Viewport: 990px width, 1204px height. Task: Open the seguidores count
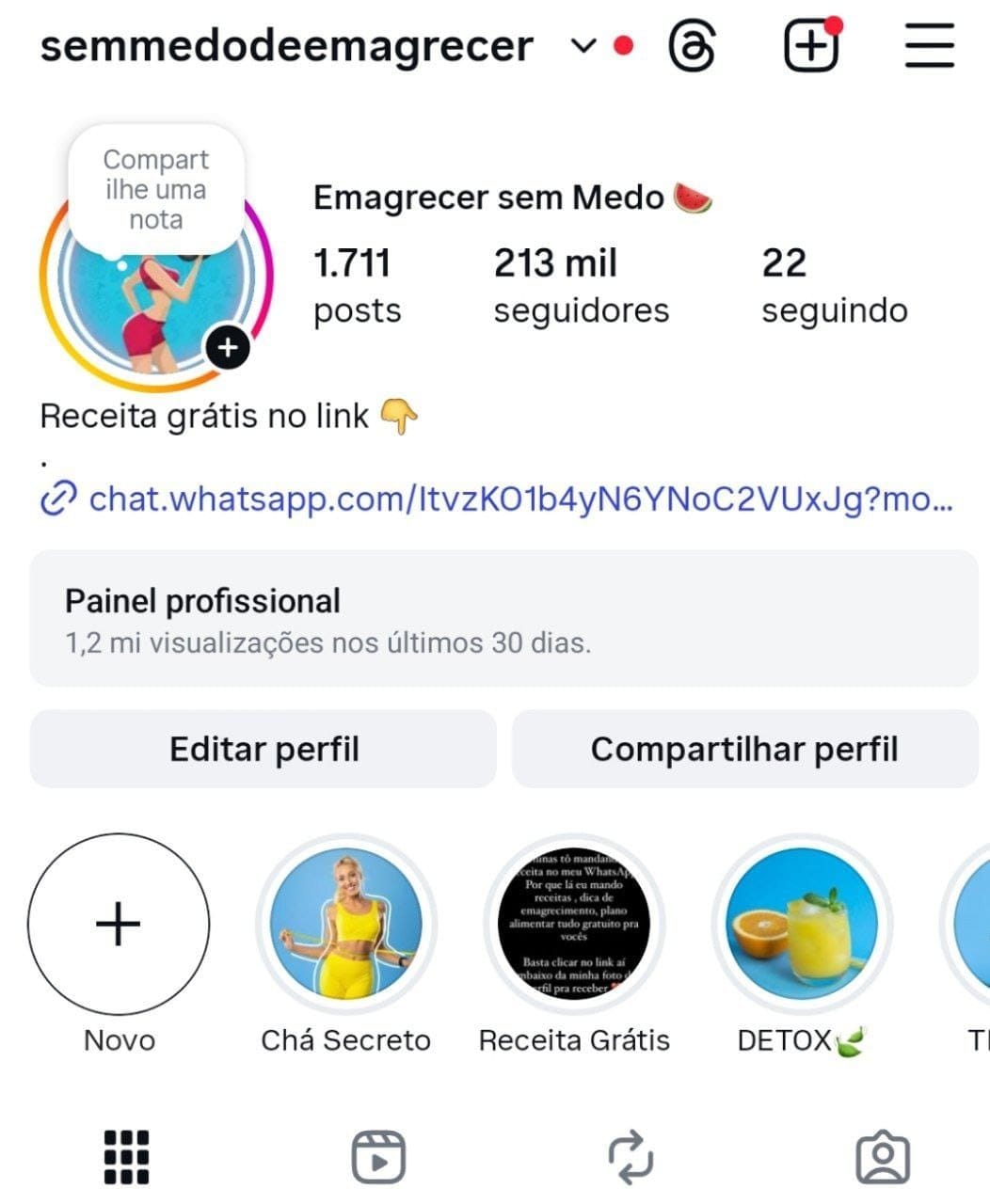click(x=579, y=282)
